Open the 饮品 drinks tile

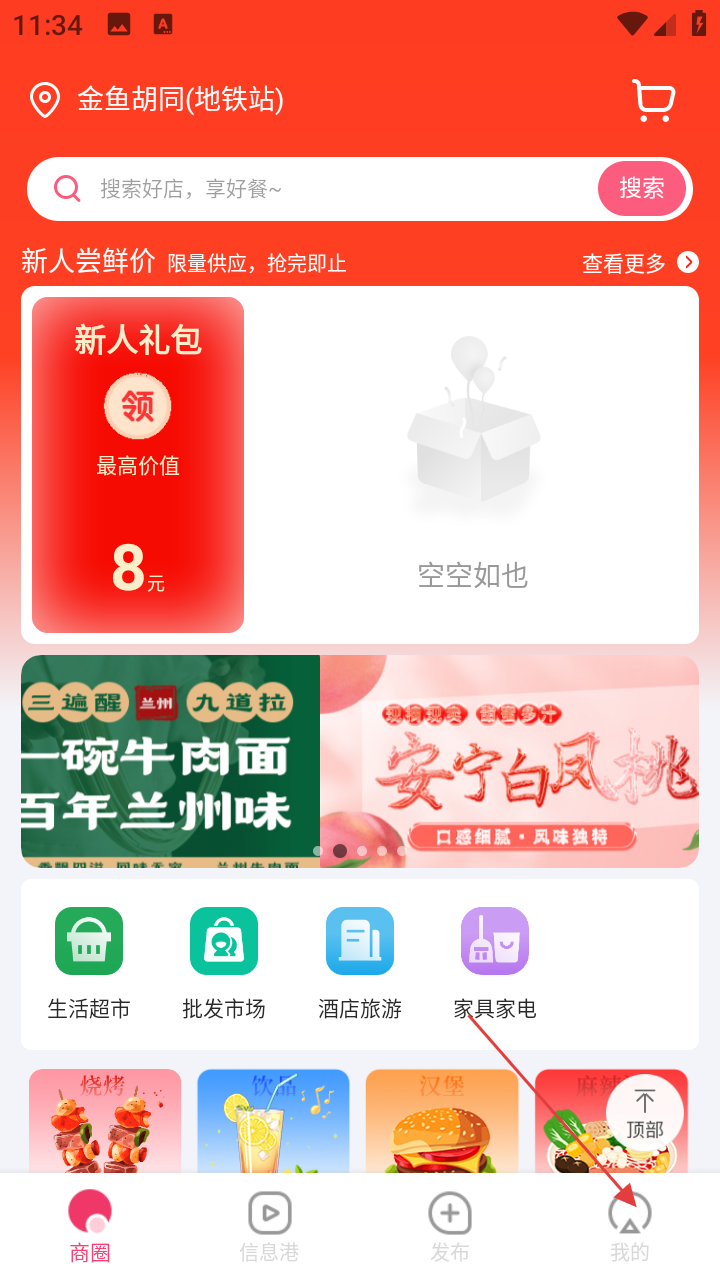coord(273,1120)
